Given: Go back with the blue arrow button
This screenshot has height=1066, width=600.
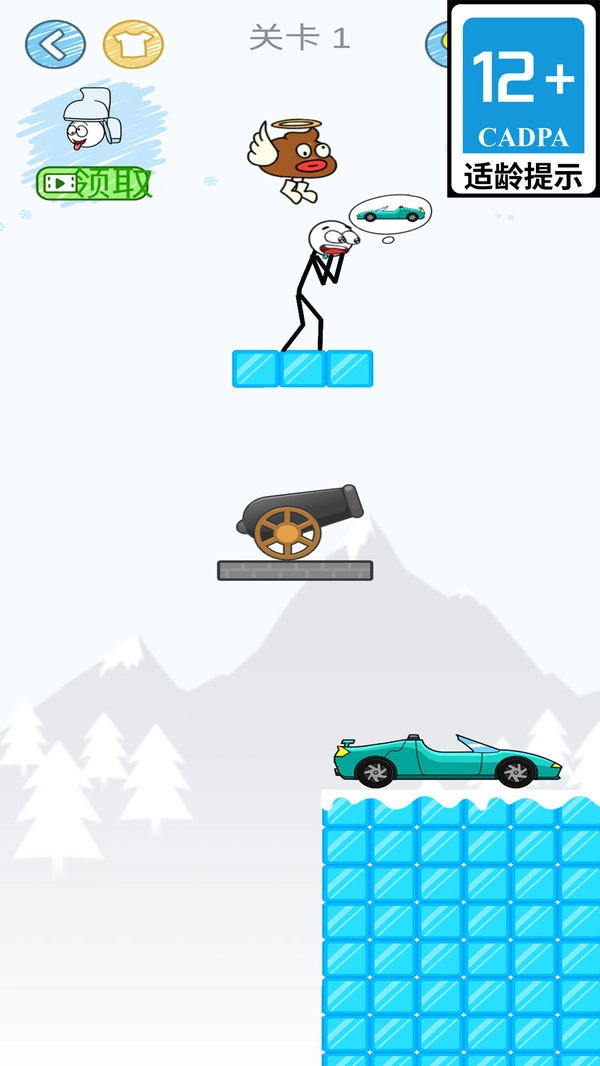Looking at the screenshot, I should (x=55, y=44).
